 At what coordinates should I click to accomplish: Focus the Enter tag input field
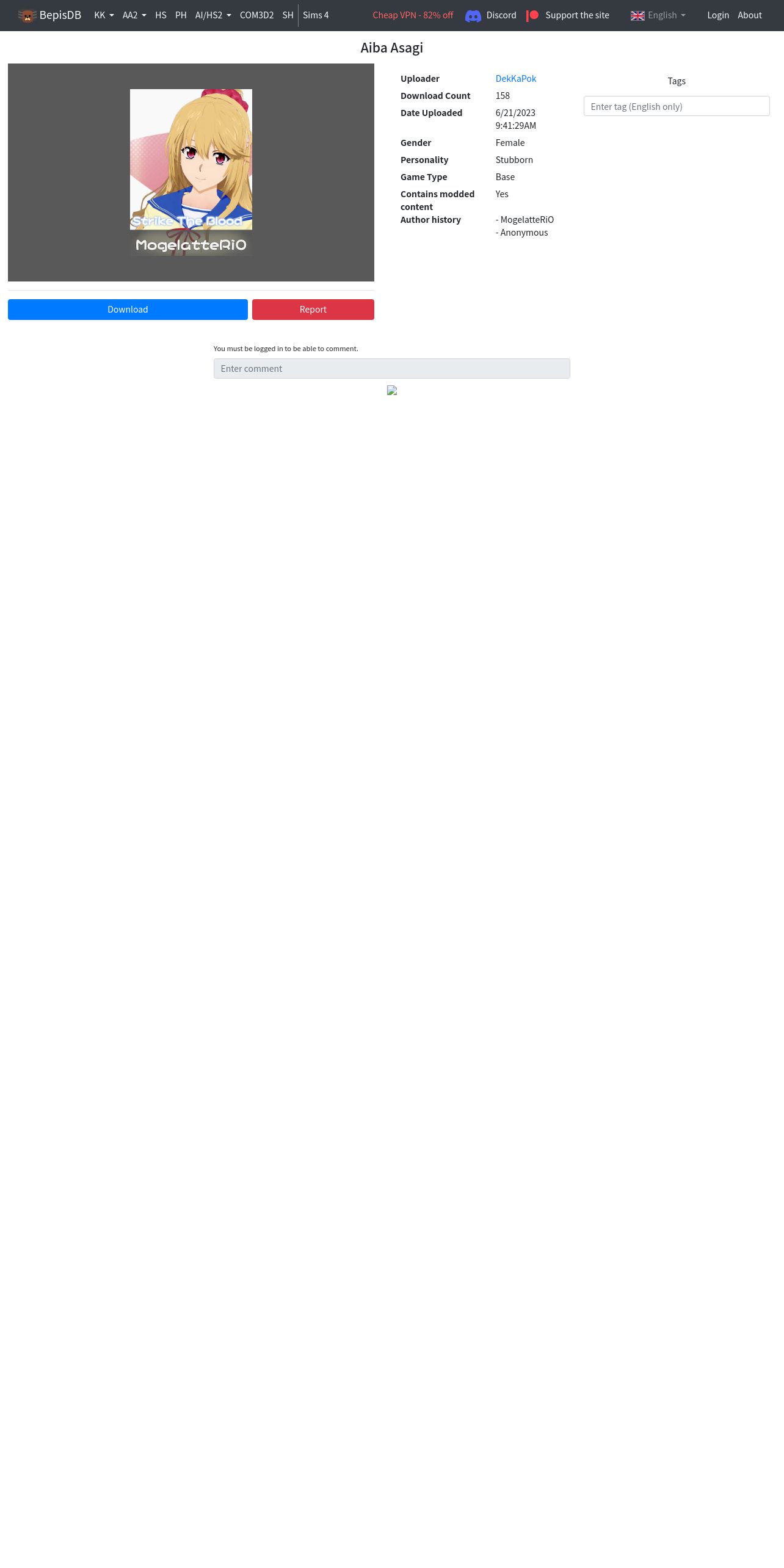point(677,106)
